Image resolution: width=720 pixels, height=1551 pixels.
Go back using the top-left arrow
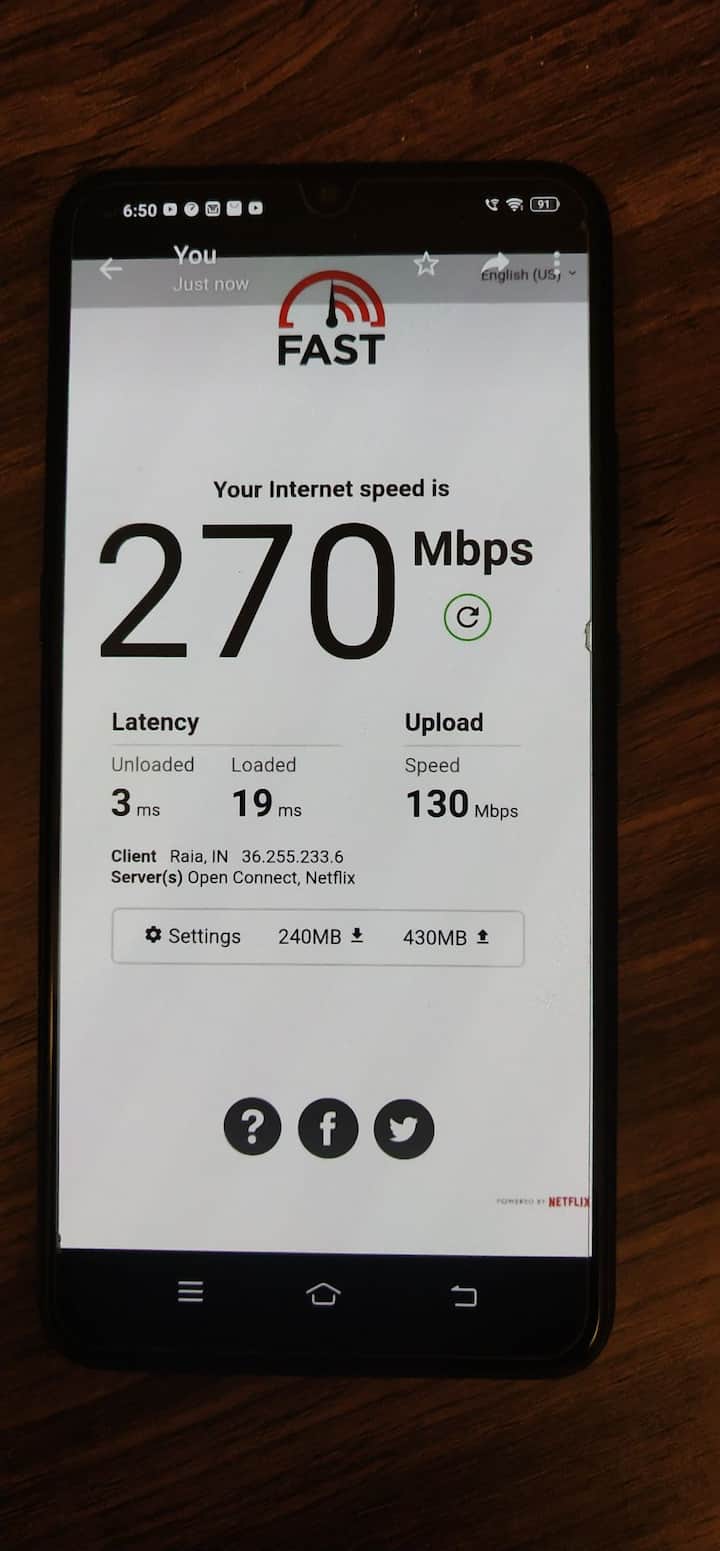(x=110, y=268)
